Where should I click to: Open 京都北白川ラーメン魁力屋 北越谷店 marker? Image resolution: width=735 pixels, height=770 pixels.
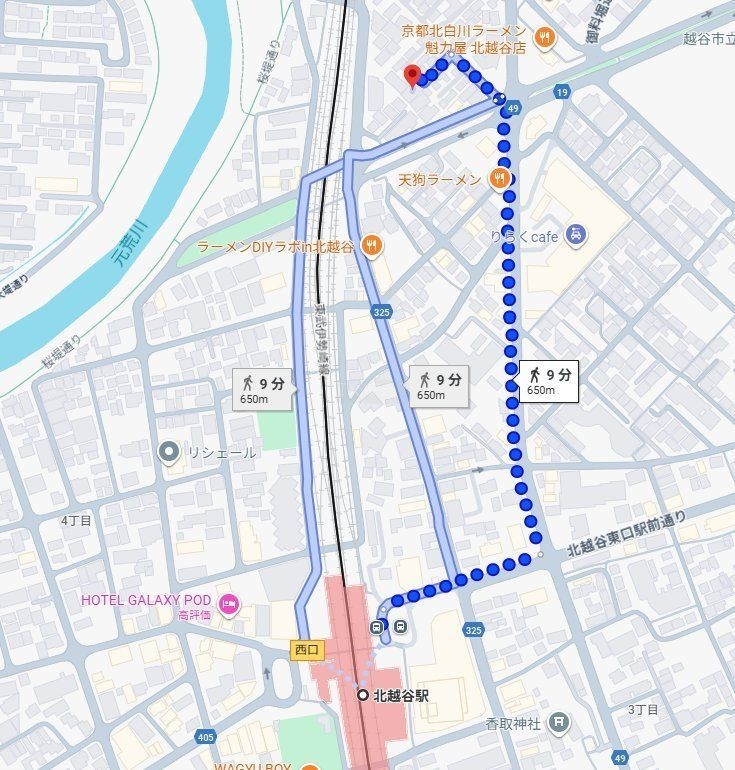(x=545, y=39)
